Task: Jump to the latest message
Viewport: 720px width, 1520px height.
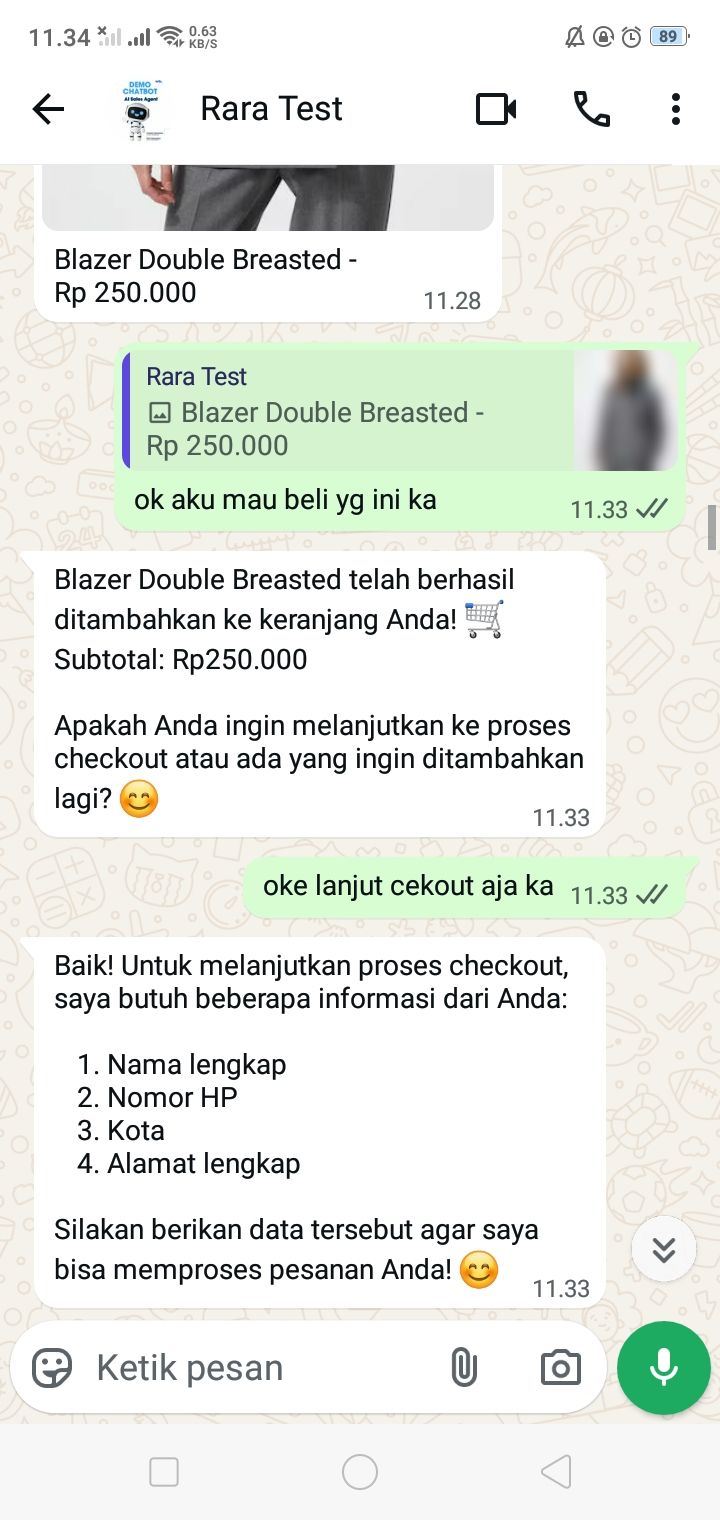Action: (x=664, y=1249)
